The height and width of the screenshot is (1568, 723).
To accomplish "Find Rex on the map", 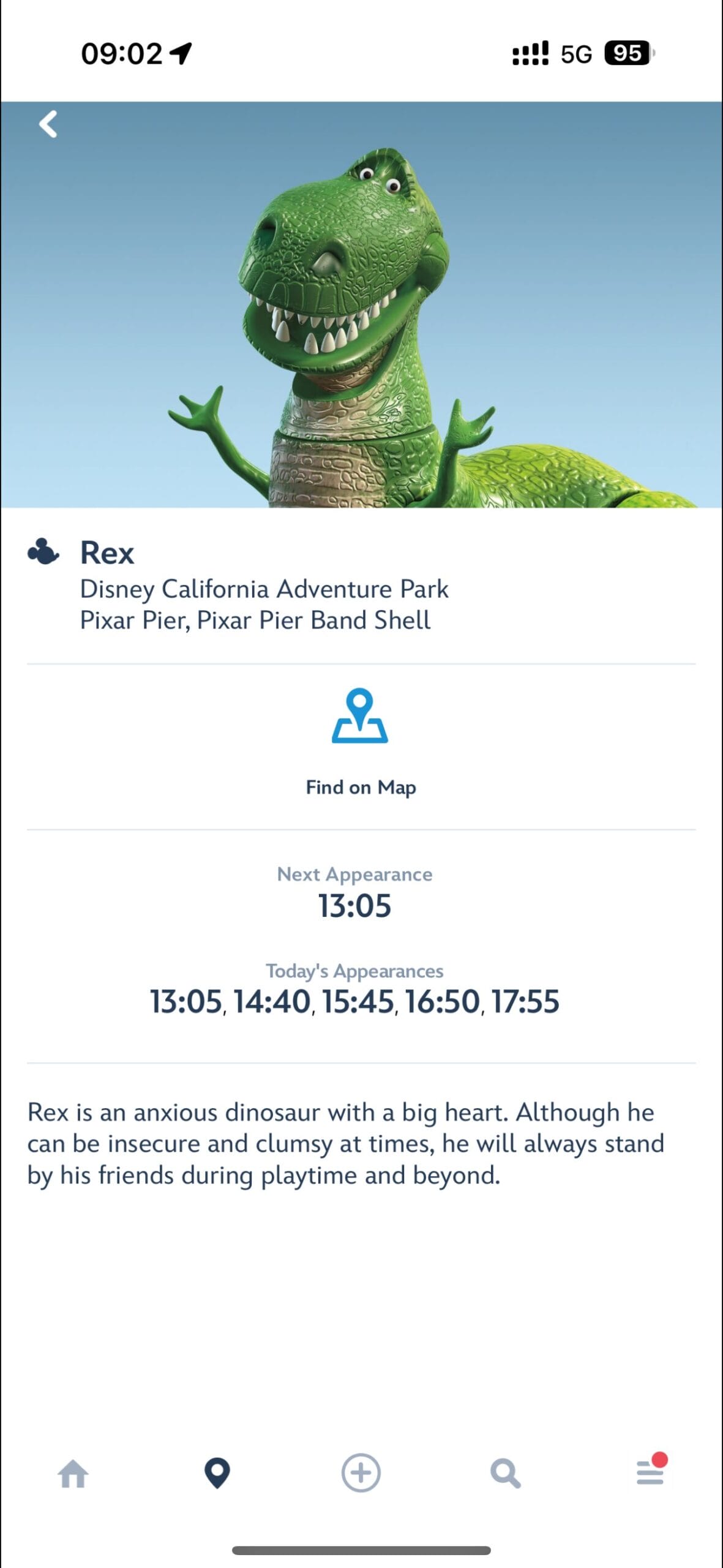I will click(360, 742).
